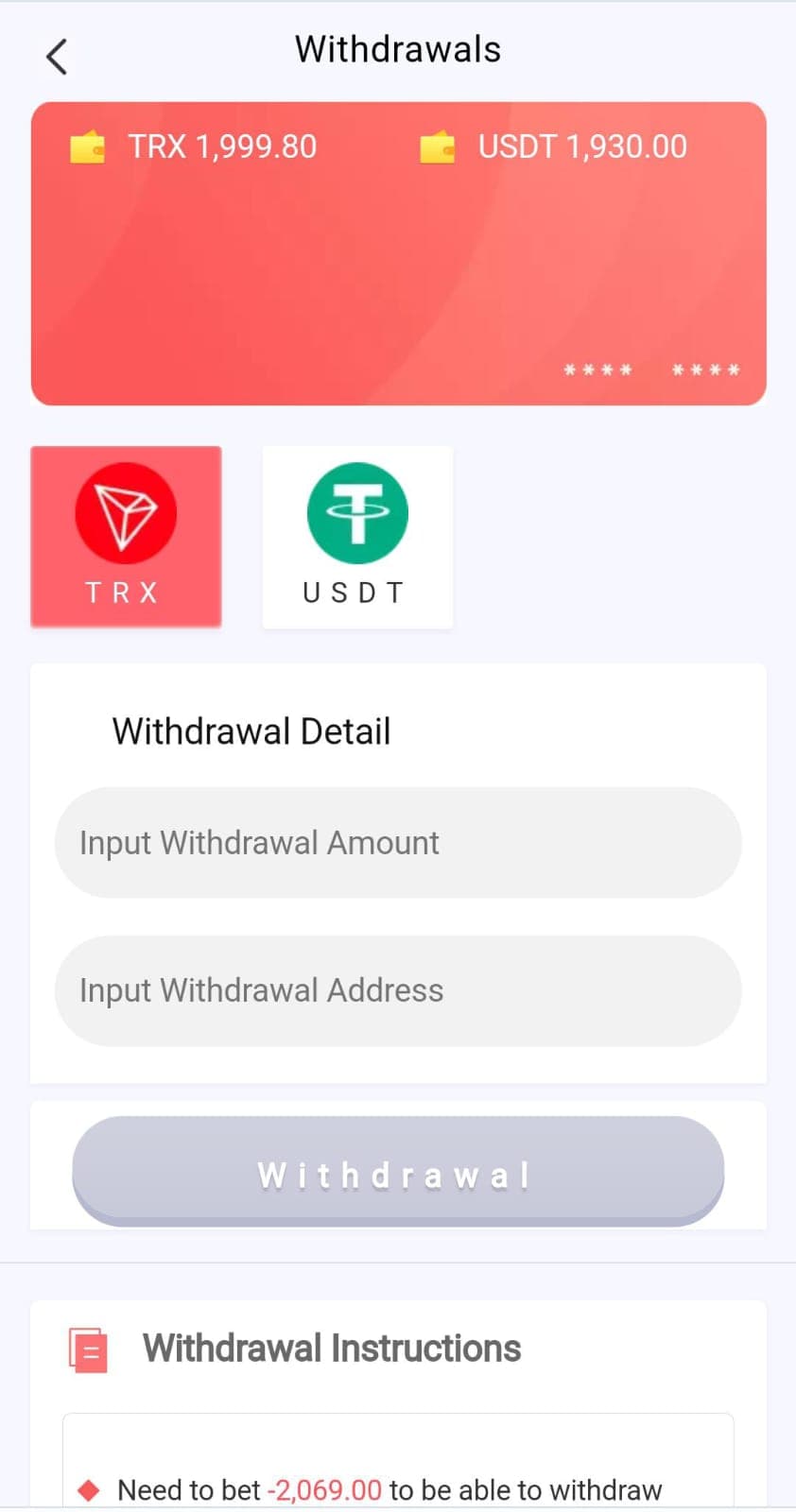This screenshot has width=796, height=1512.
Task: Submit with the Withdrawal button
Action: point(398,1172)
